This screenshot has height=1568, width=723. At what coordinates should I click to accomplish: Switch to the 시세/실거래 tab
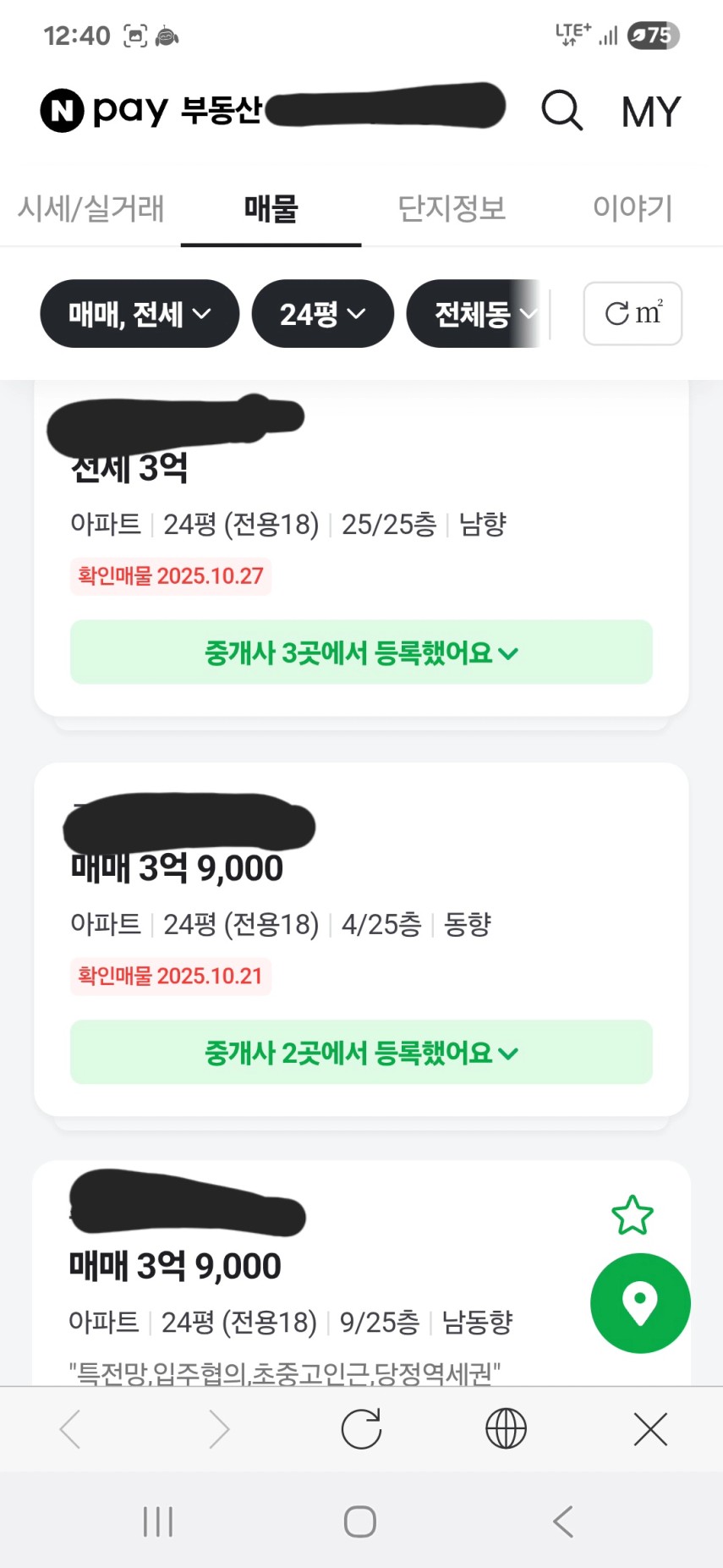91,208
